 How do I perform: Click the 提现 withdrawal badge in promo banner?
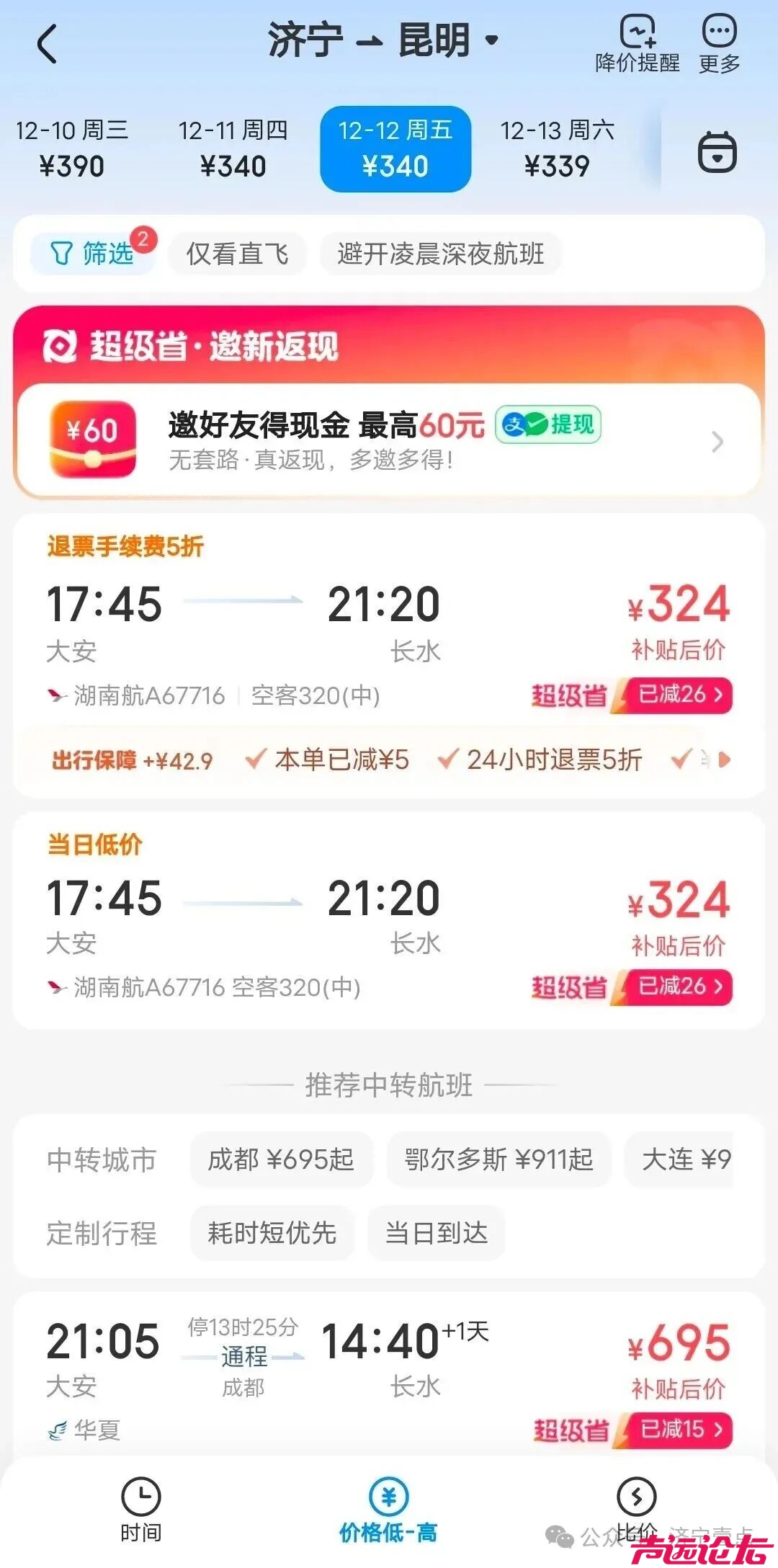[x=549, y=425]
